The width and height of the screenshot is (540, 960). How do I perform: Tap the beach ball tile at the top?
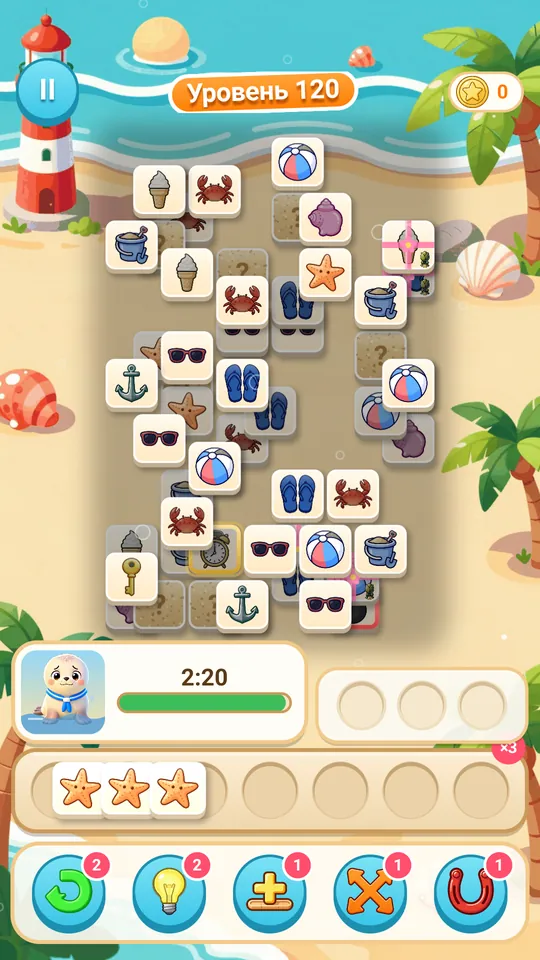(x=297, y=163)
